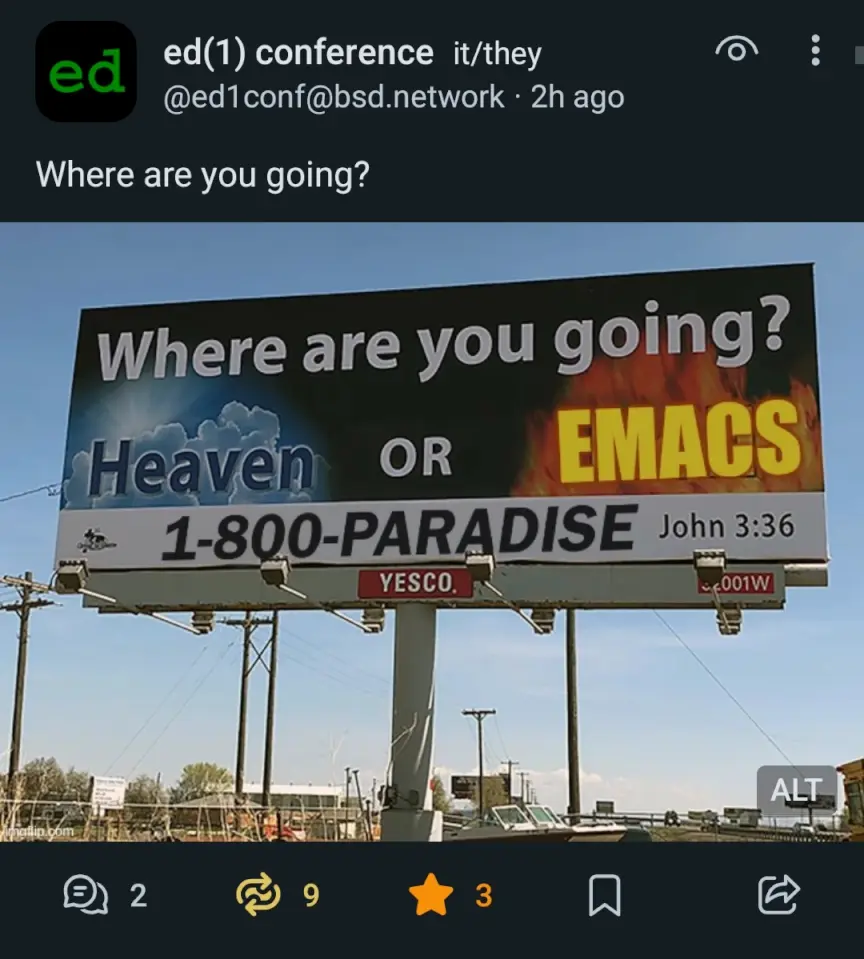Reply to the post
Viewport: 864px width, 959px height.
point(86,894)
